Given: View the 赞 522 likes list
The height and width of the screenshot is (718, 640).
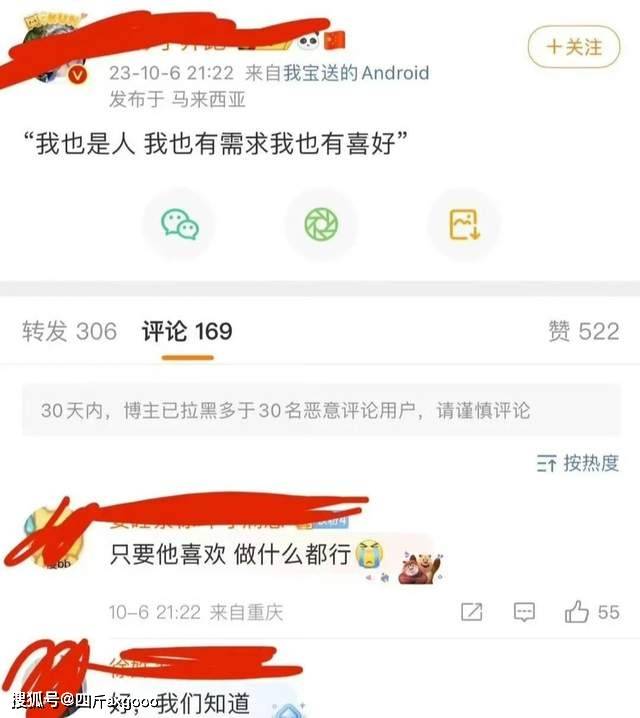Looking at the screenshot, I should (583, 331).
